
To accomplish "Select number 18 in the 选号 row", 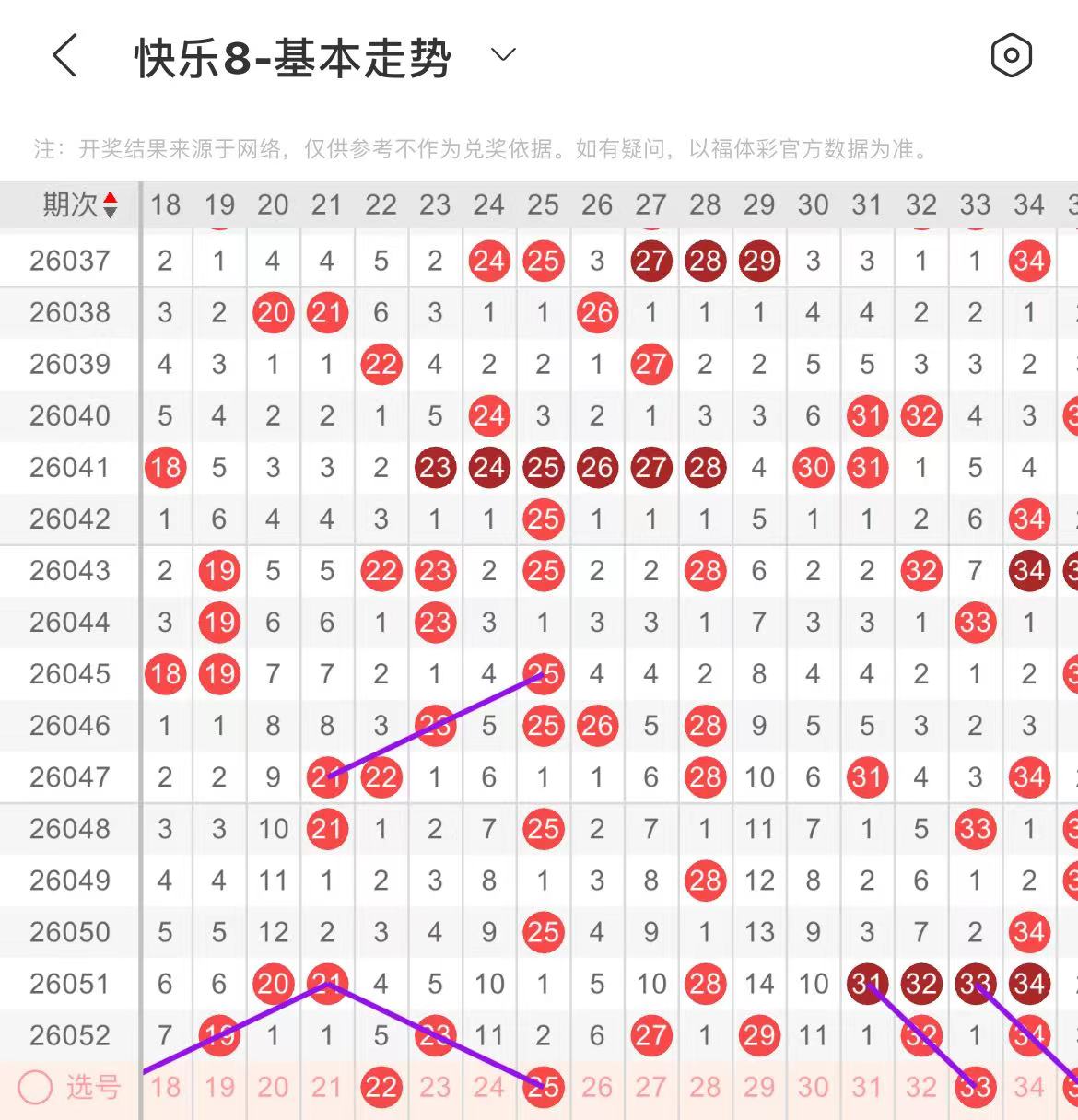I will pyautogui.click(x=166, y=1088).
